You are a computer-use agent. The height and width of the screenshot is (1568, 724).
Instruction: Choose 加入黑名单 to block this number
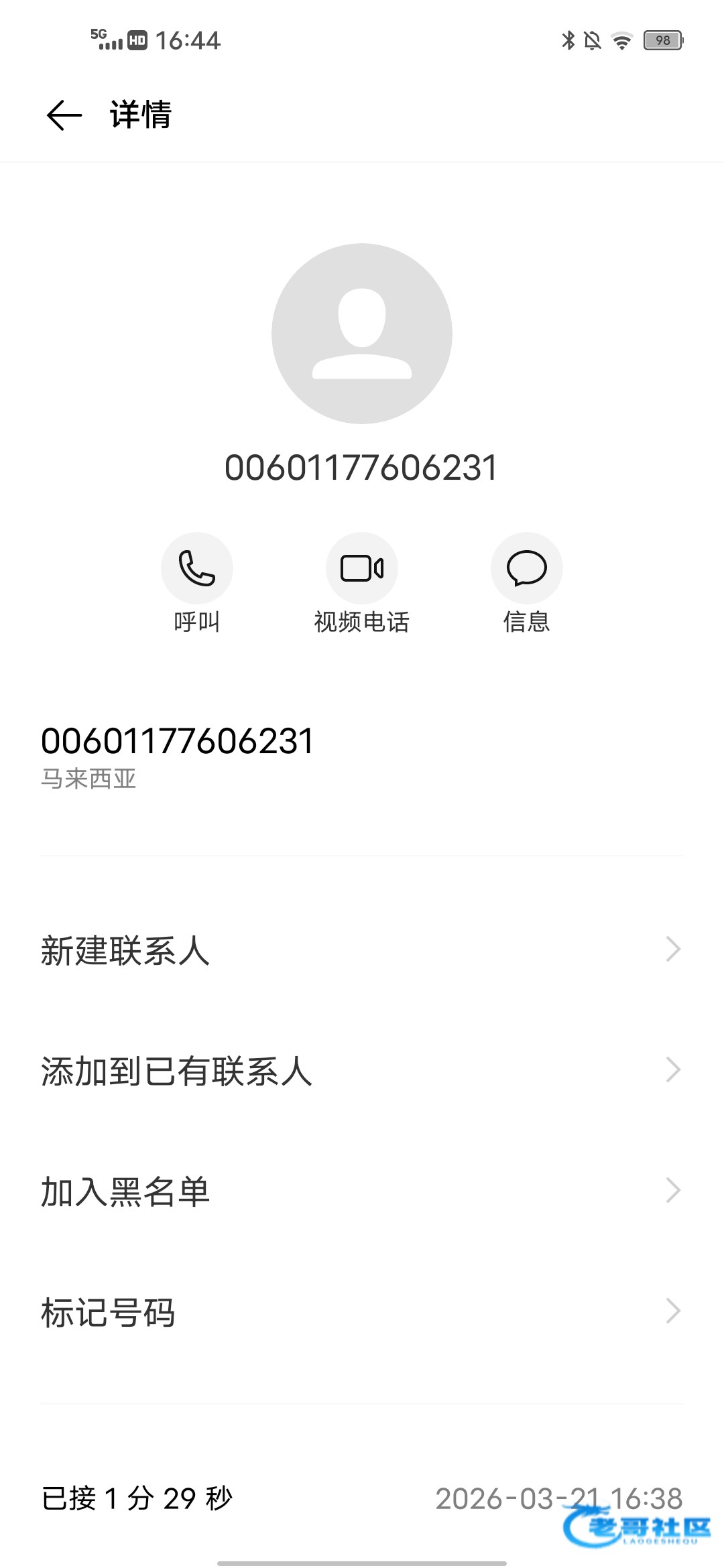click(362, 1191)
